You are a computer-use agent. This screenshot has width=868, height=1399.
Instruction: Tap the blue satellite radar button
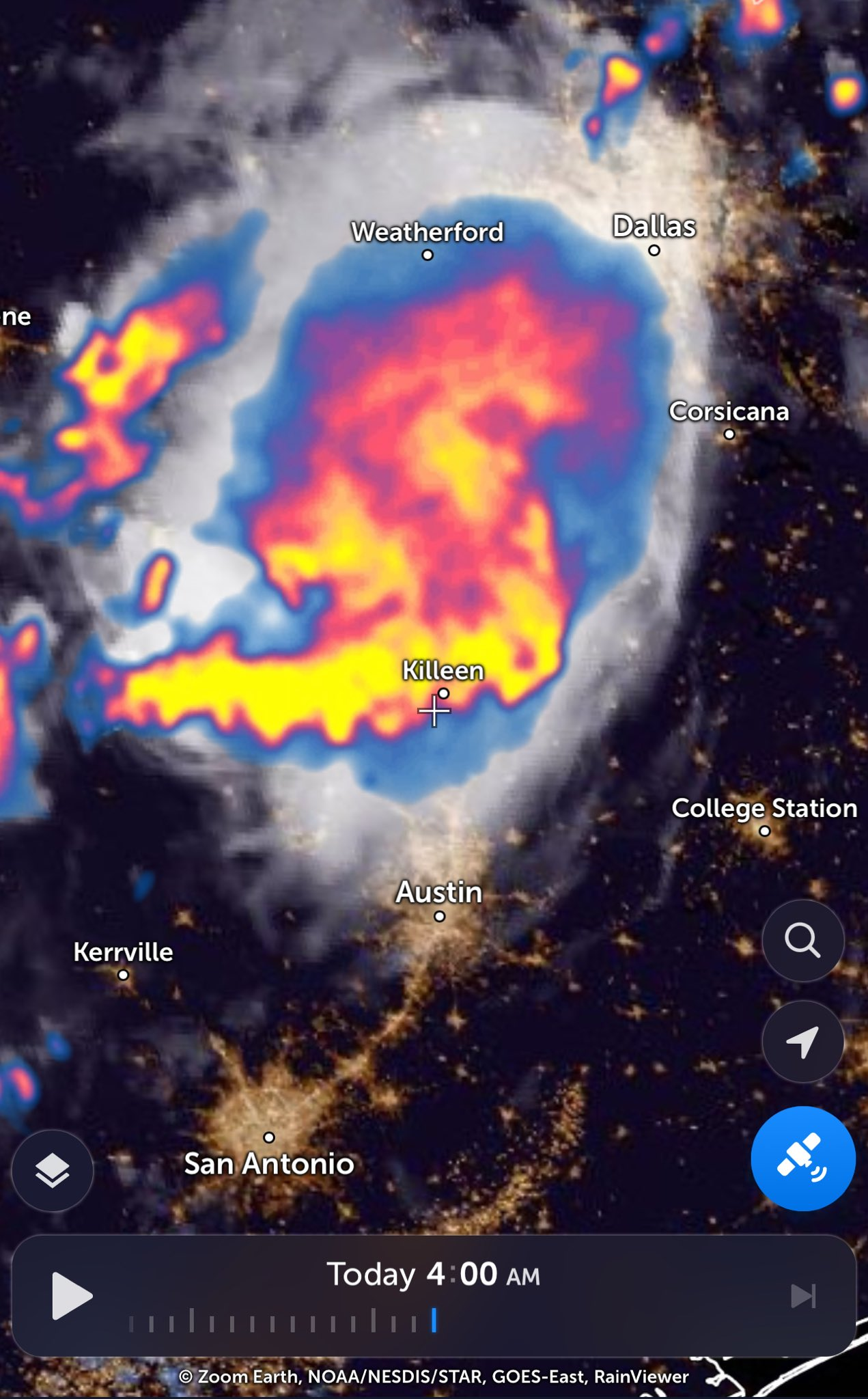802,1159
